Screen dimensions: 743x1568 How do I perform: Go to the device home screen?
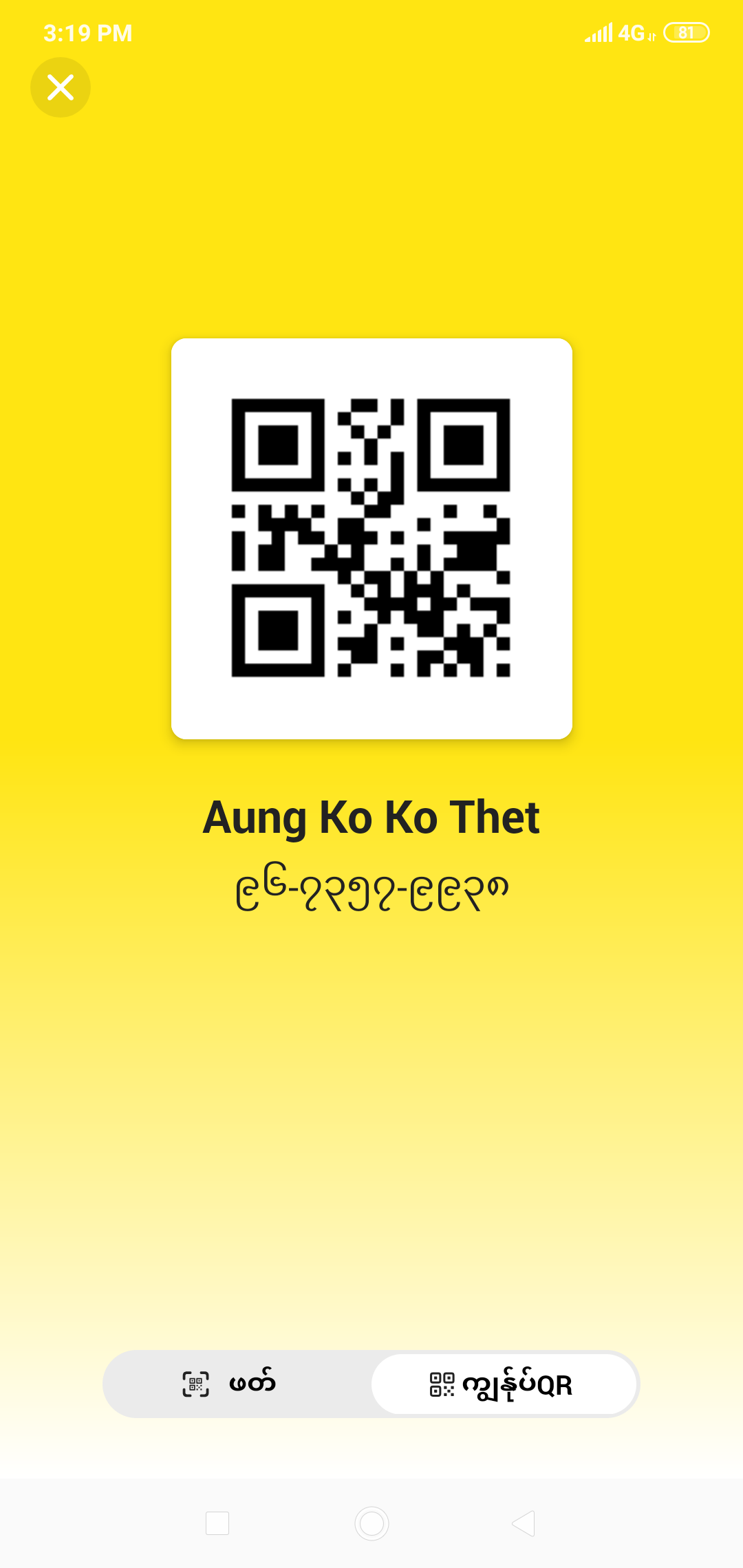[371, 1523]
